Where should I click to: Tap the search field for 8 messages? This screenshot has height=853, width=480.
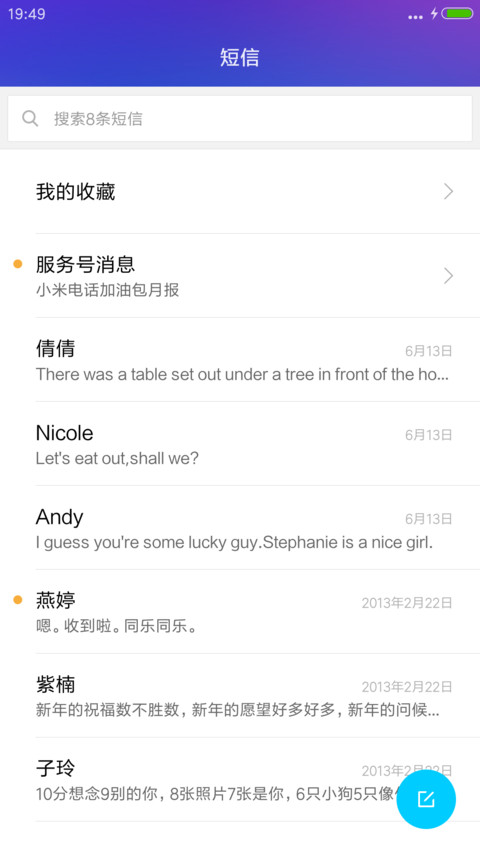click(x=239, y=119)
